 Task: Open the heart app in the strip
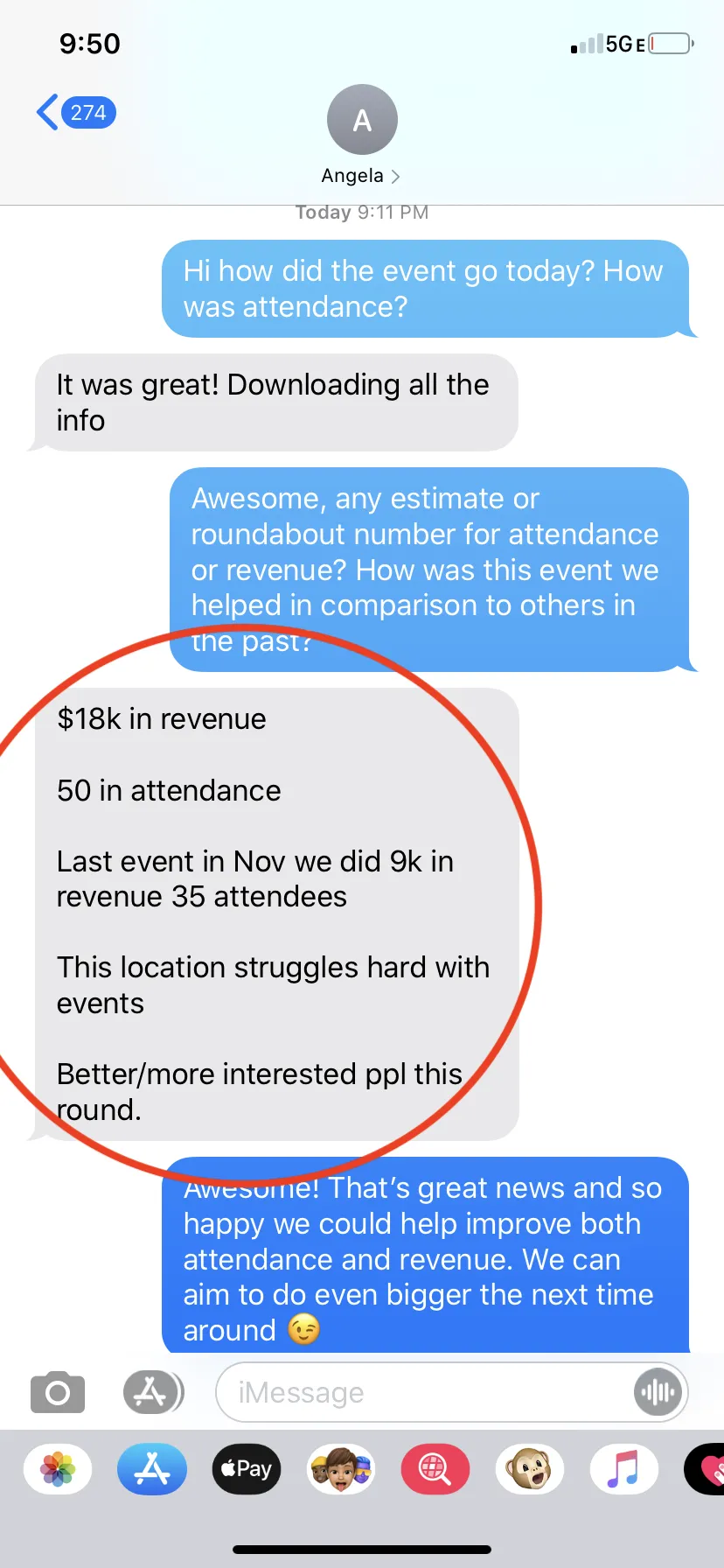(x=707, y=1469)
